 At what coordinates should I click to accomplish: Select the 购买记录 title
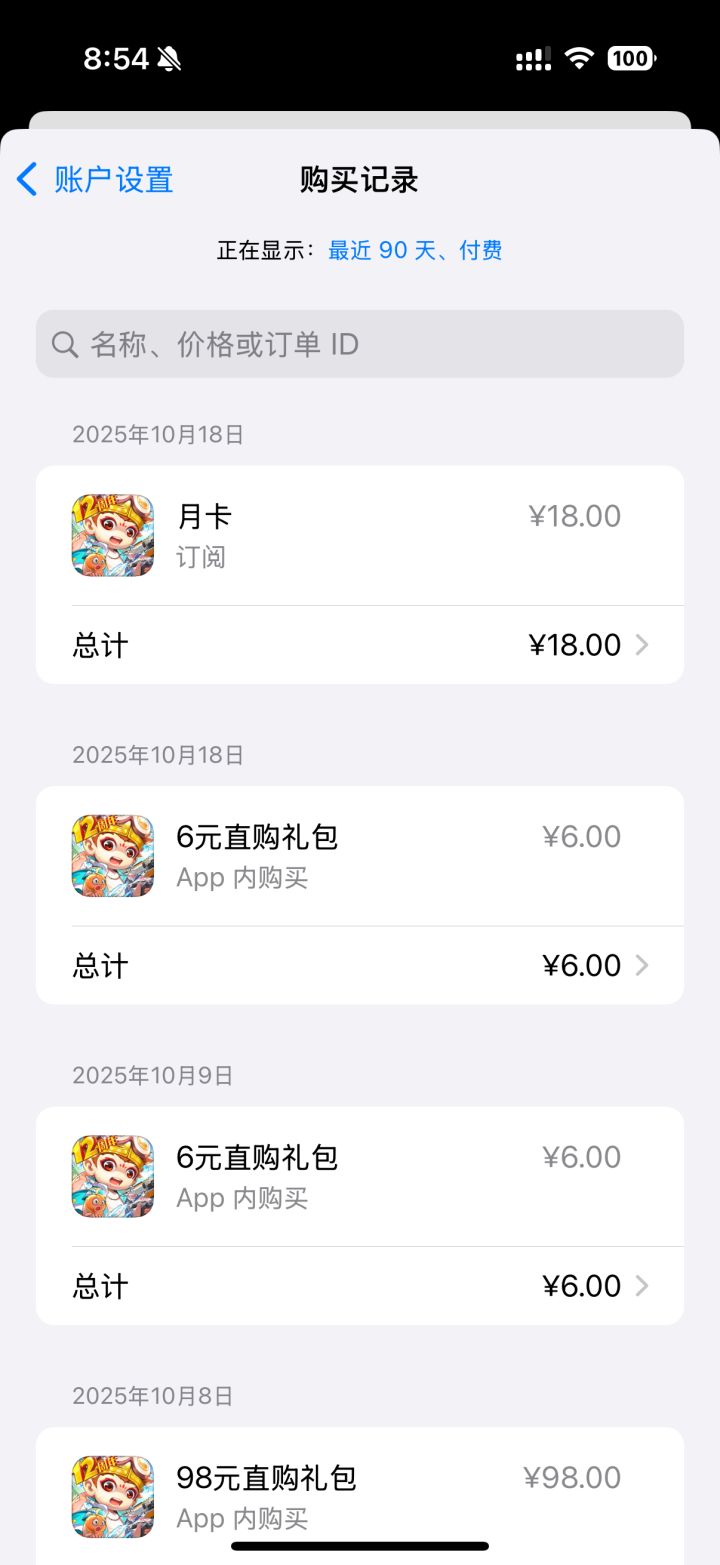(x=358, y=179)
